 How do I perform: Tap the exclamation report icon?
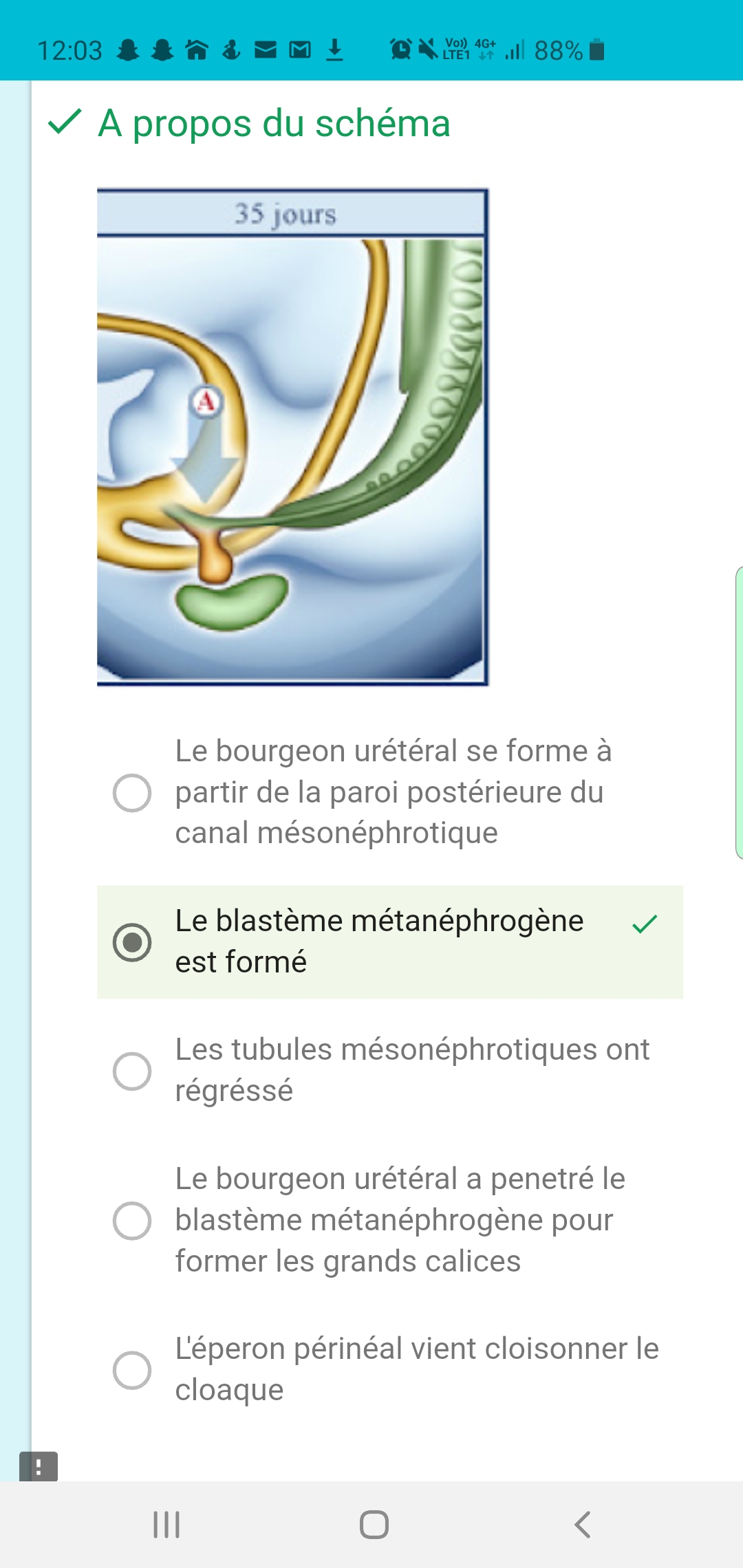coord(39,1467)
